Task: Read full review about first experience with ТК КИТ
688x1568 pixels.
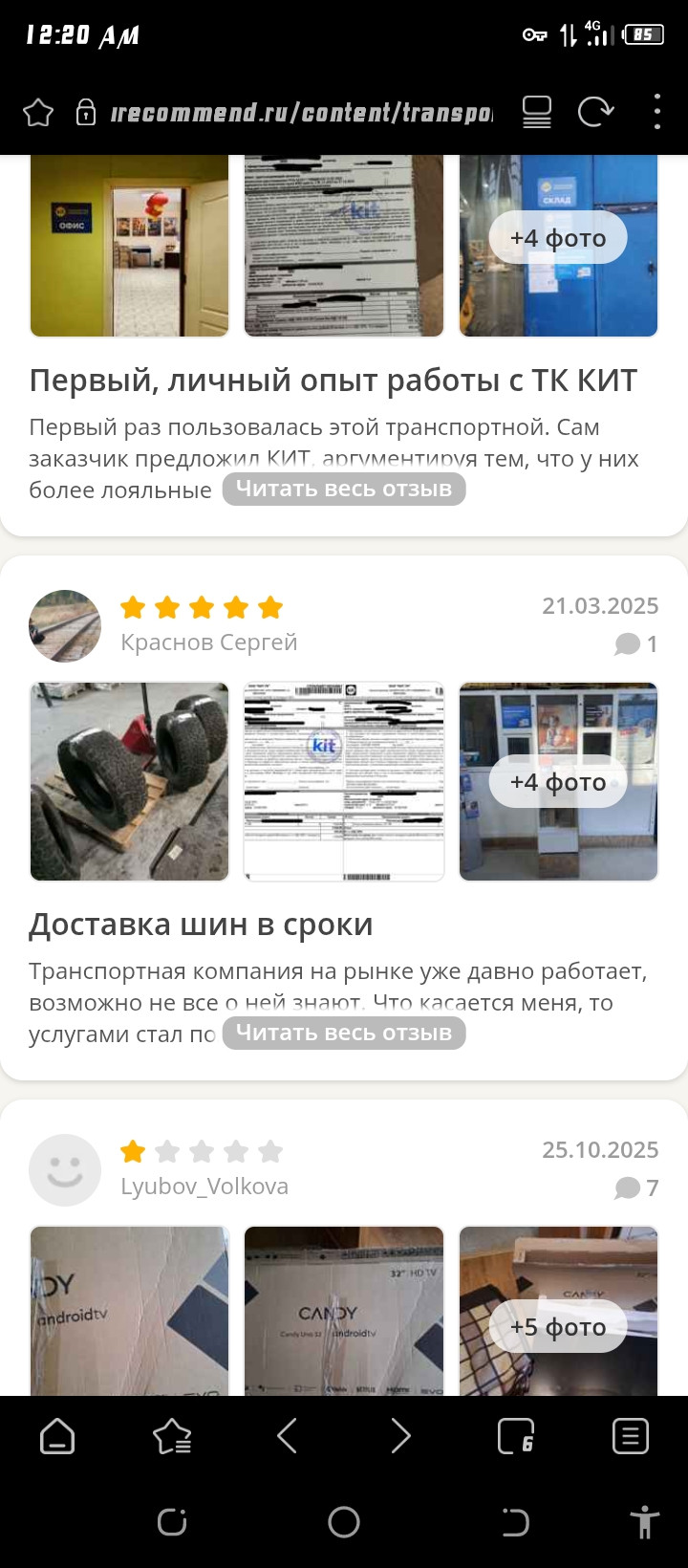Action: [344, 490]
